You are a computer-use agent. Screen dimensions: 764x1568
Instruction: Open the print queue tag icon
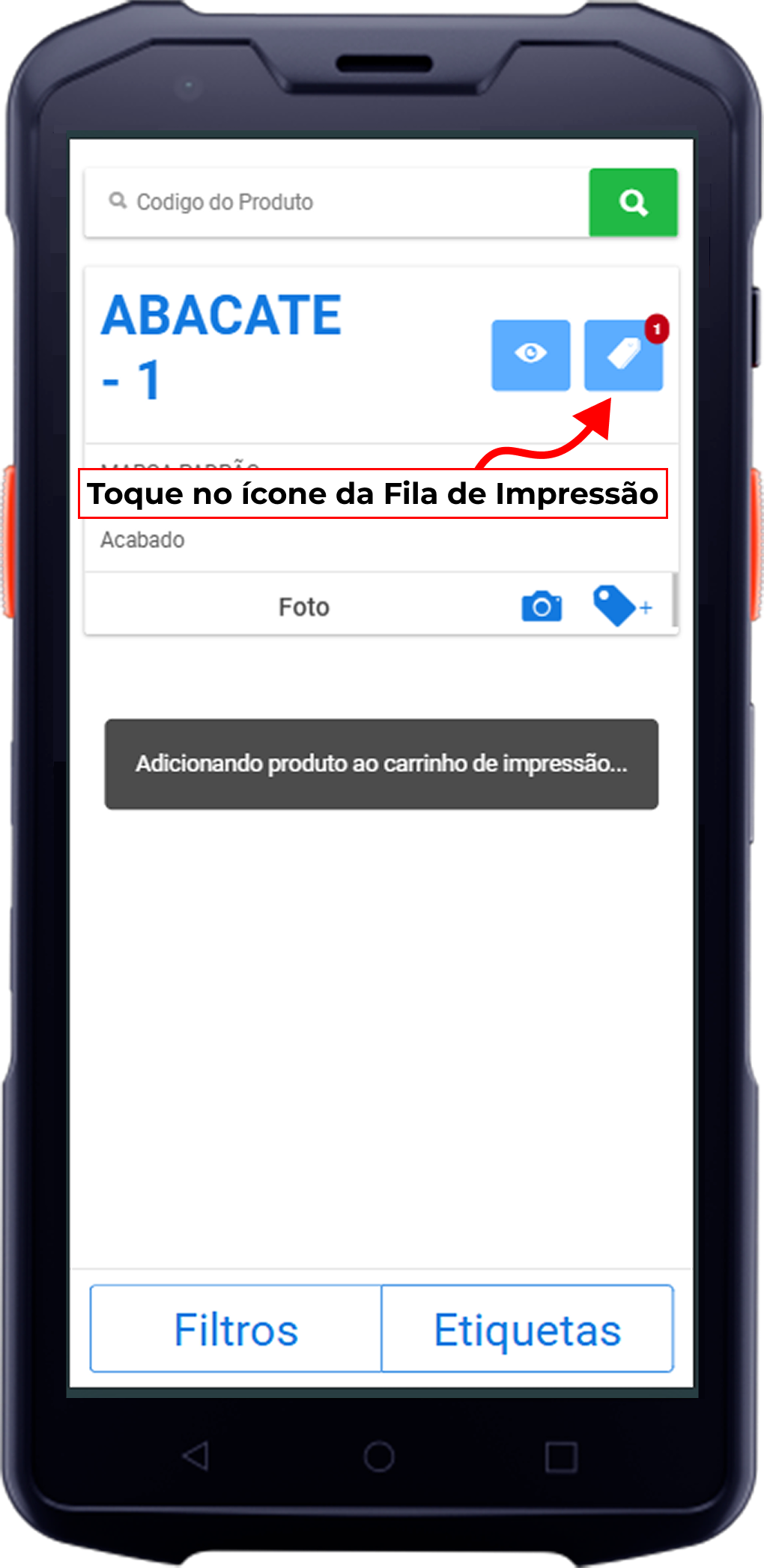(623, 355)
